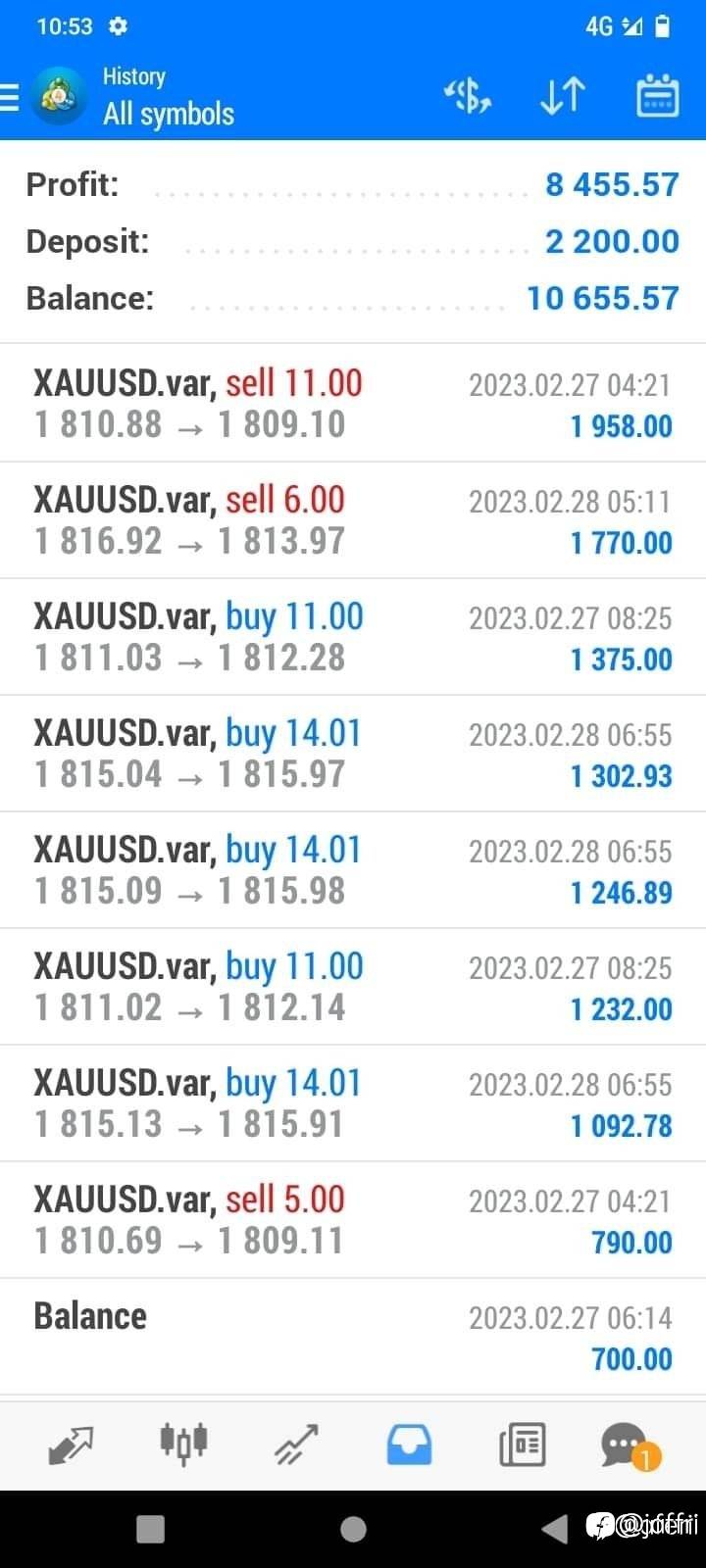Open the sell 11.00 trade at 1 810.88
The width and height of the screenshot is (706, 1568).
pyautogui.click(x=353, y=404)
